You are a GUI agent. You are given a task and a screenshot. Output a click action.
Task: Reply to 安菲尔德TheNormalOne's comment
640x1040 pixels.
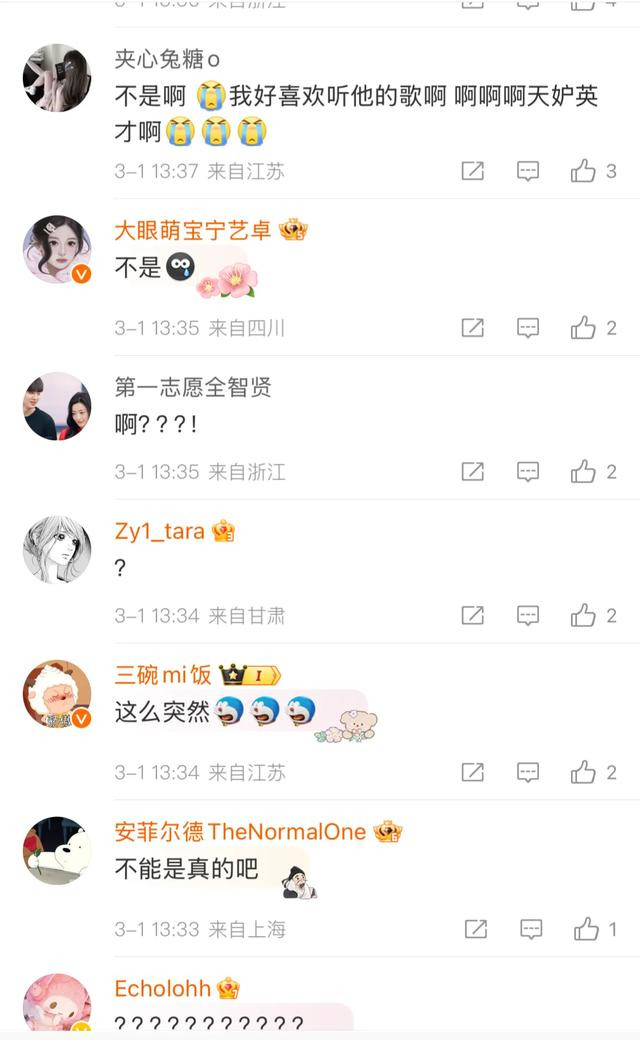click(530, 929)
